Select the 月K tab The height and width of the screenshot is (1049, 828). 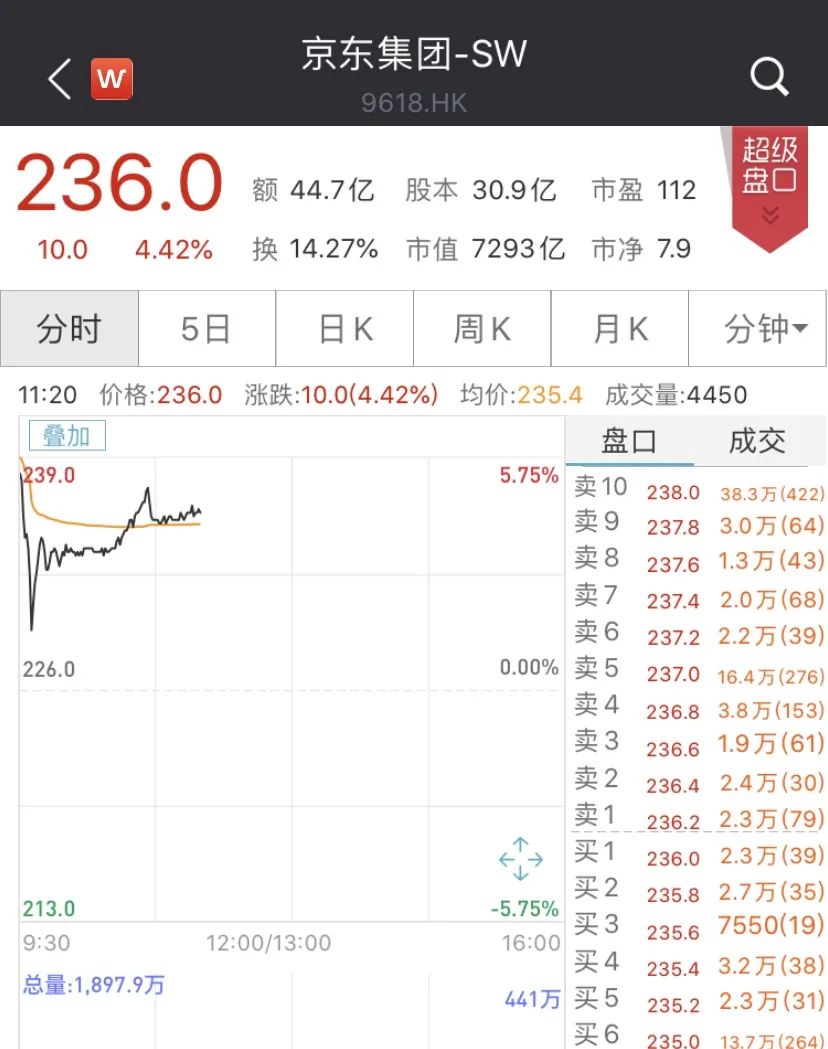pos(620,329)
